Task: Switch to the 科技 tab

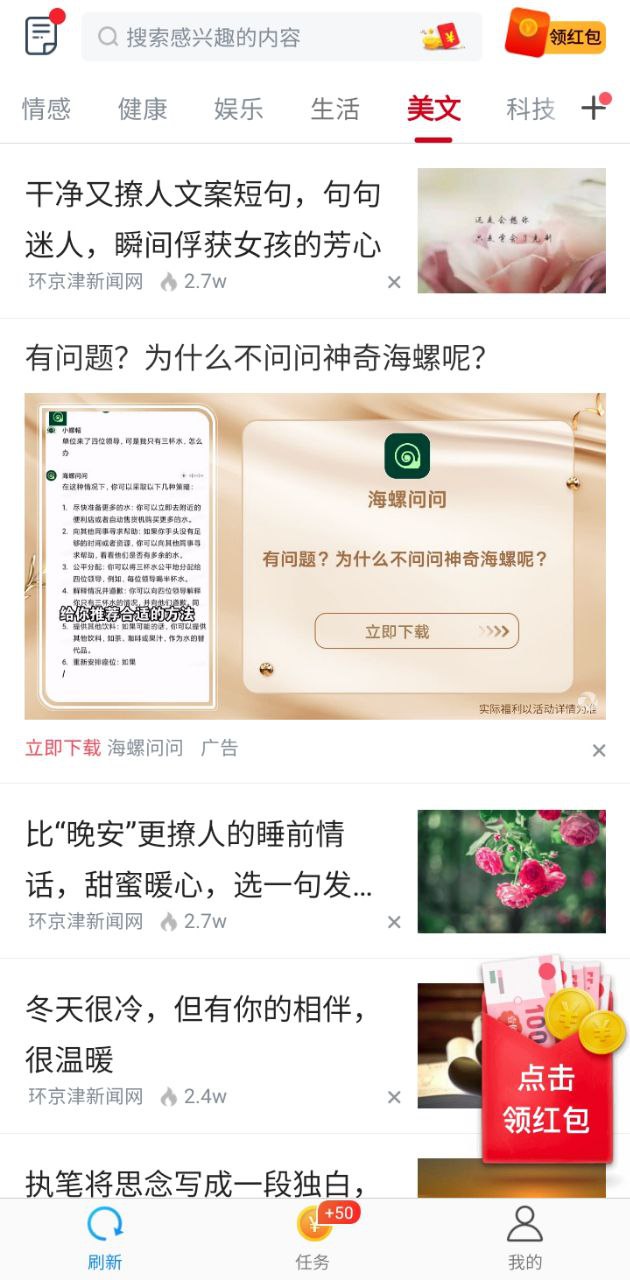Action: pyautogui.click(x=530, y=109)
